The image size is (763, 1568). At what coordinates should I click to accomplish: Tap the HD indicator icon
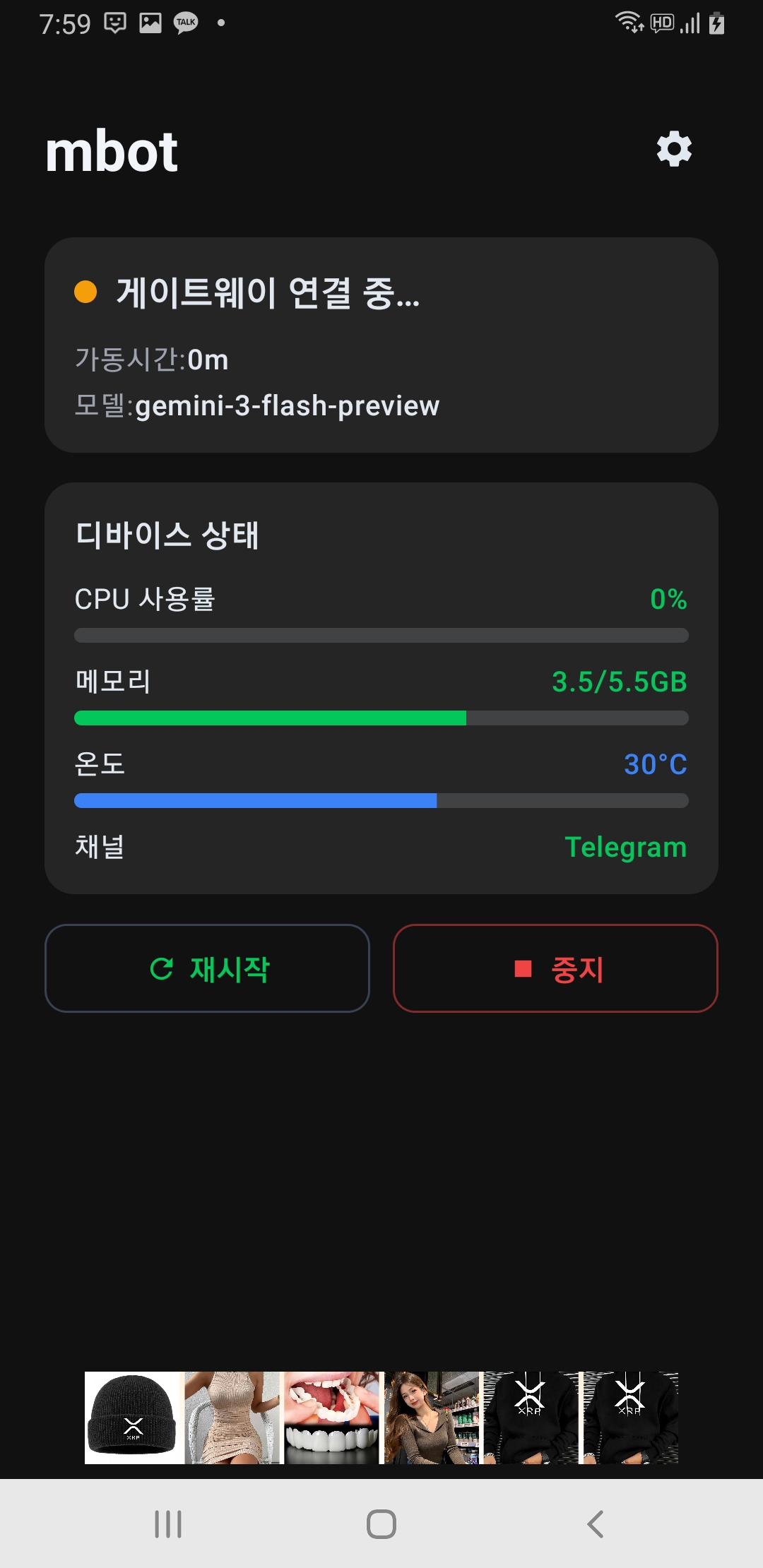tap(661, 23)
